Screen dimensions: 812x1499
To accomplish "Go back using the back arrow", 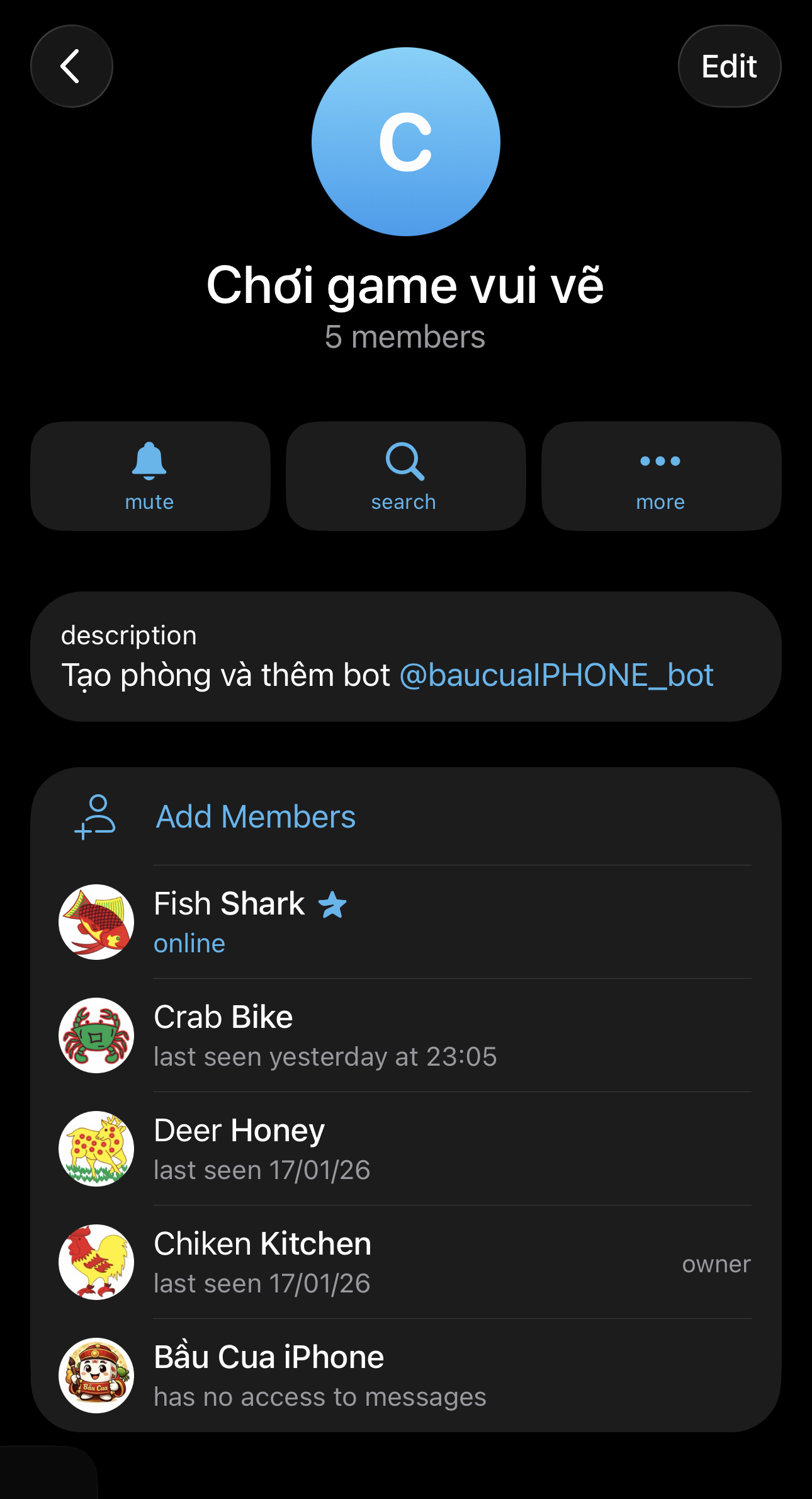I will (71, 66).
